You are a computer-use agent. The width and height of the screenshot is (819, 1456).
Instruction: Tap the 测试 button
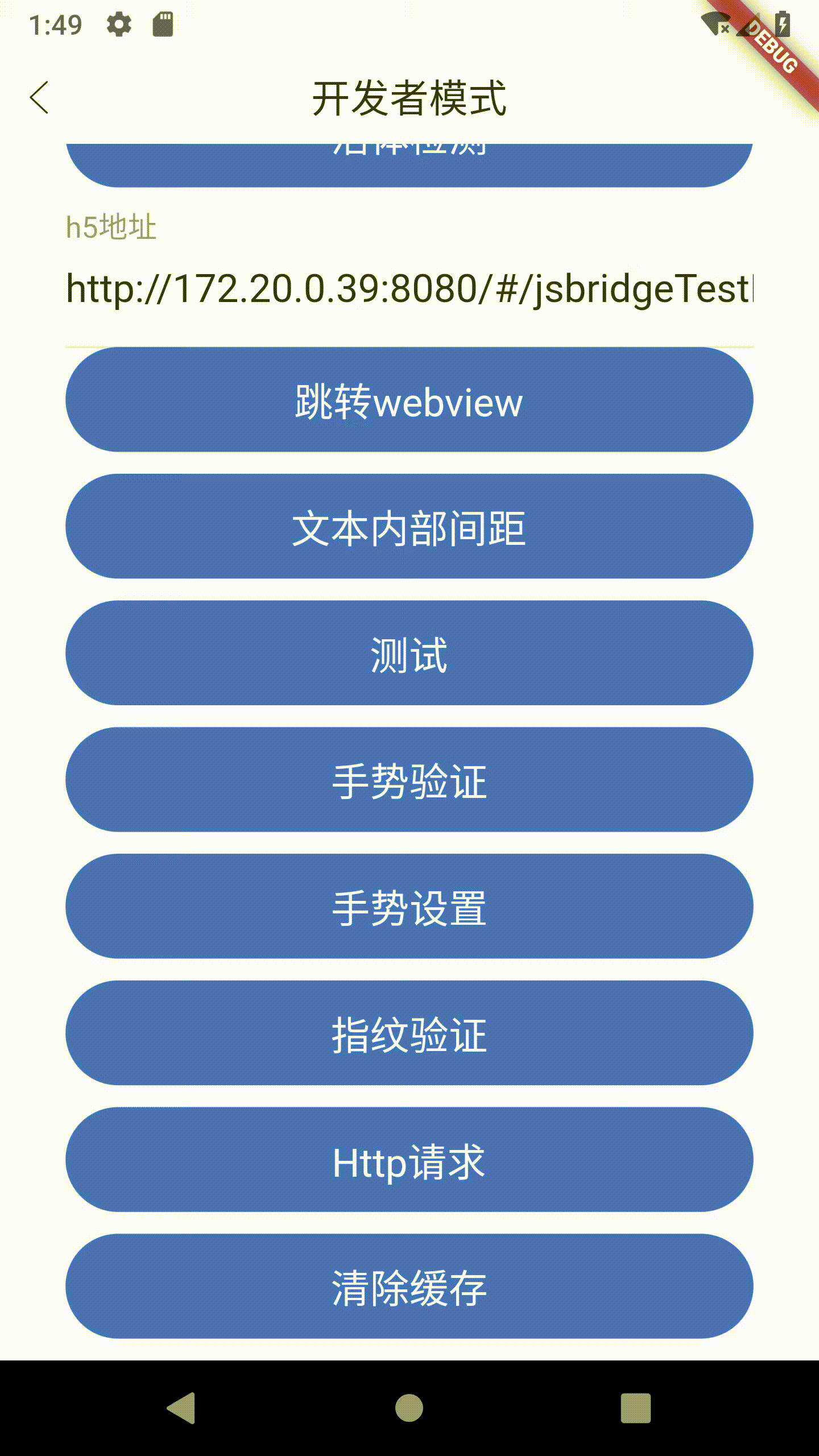coord(409,653)
